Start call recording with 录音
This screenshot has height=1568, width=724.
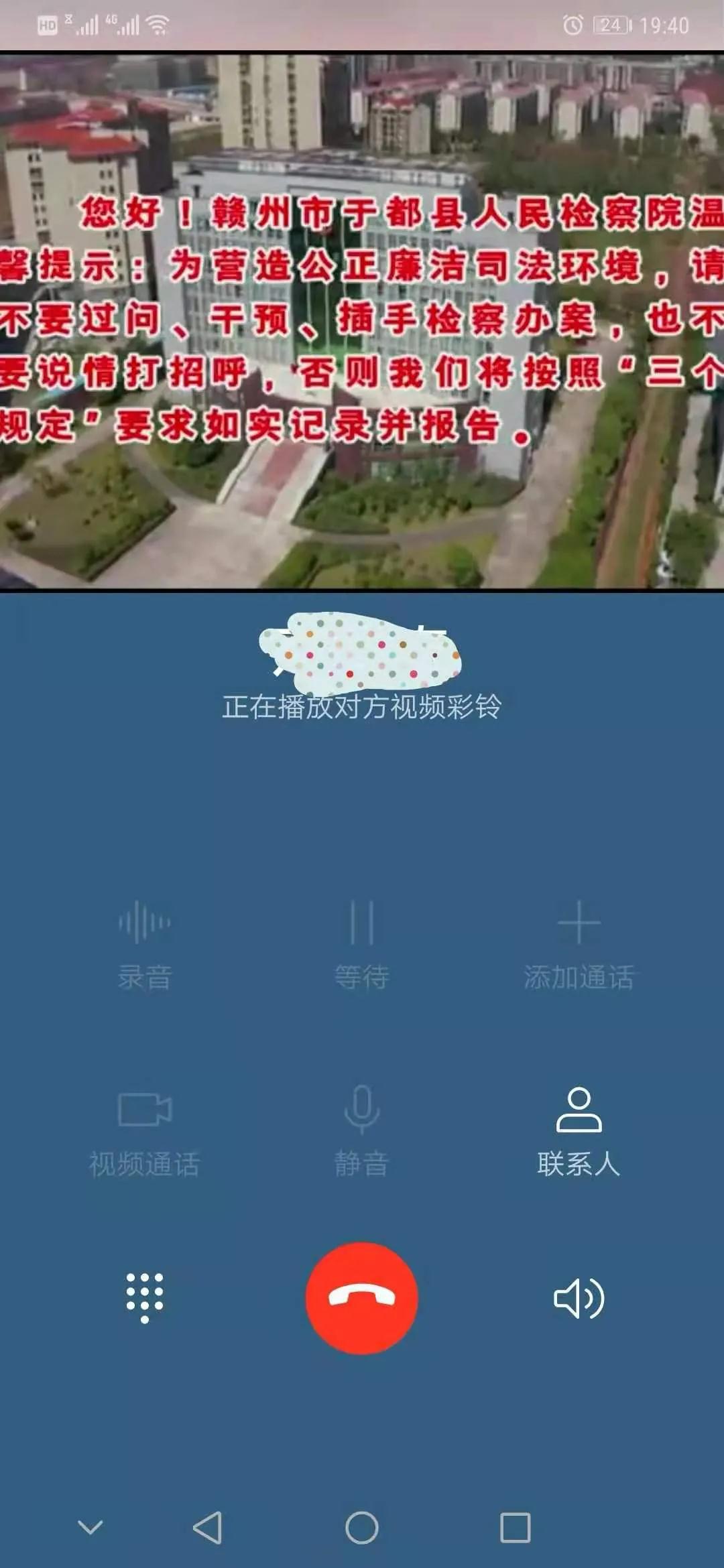point(145,945)
